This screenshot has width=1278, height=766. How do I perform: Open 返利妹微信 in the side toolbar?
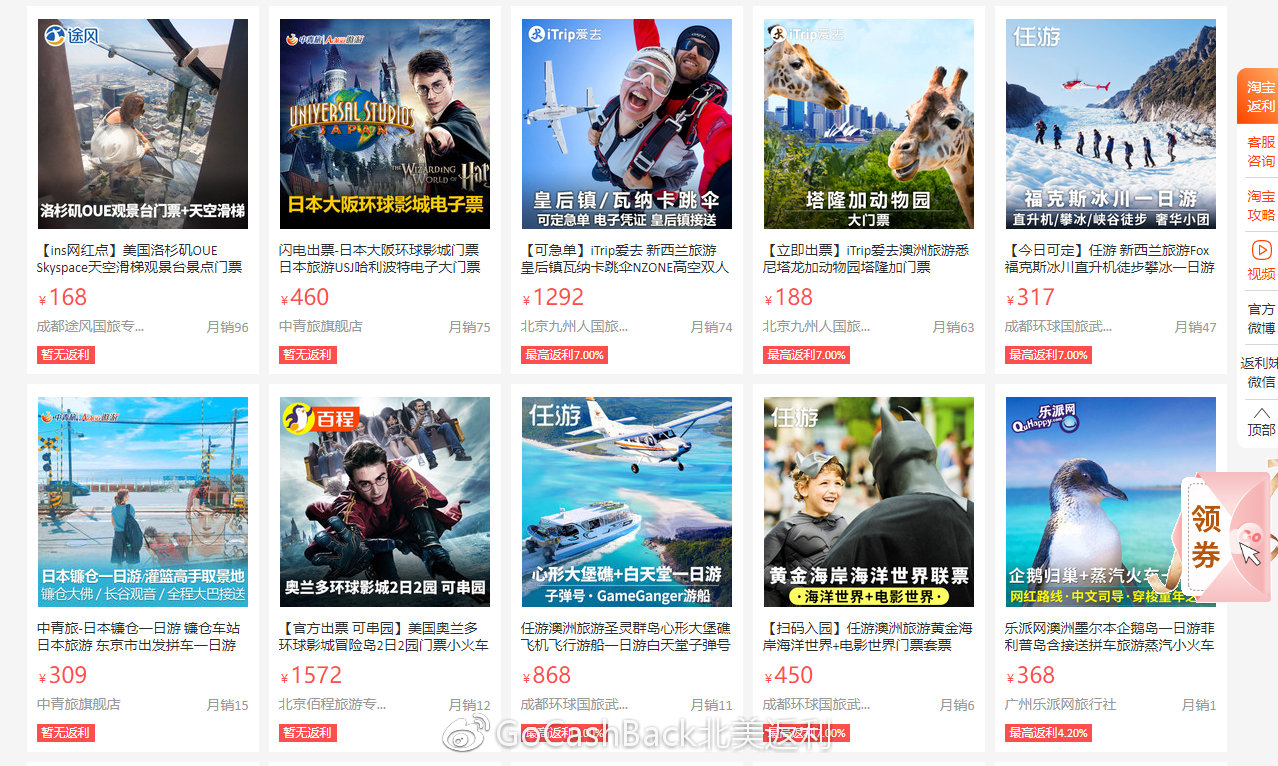point(1260,372)
